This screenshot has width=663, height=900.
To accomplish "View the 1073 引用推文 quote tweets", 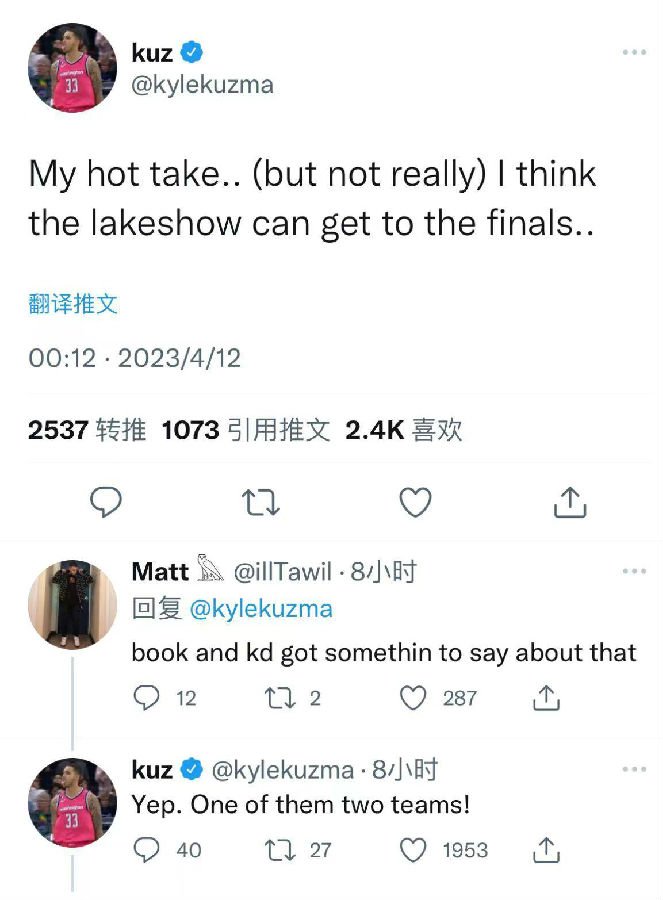I will tap(245, 430).
